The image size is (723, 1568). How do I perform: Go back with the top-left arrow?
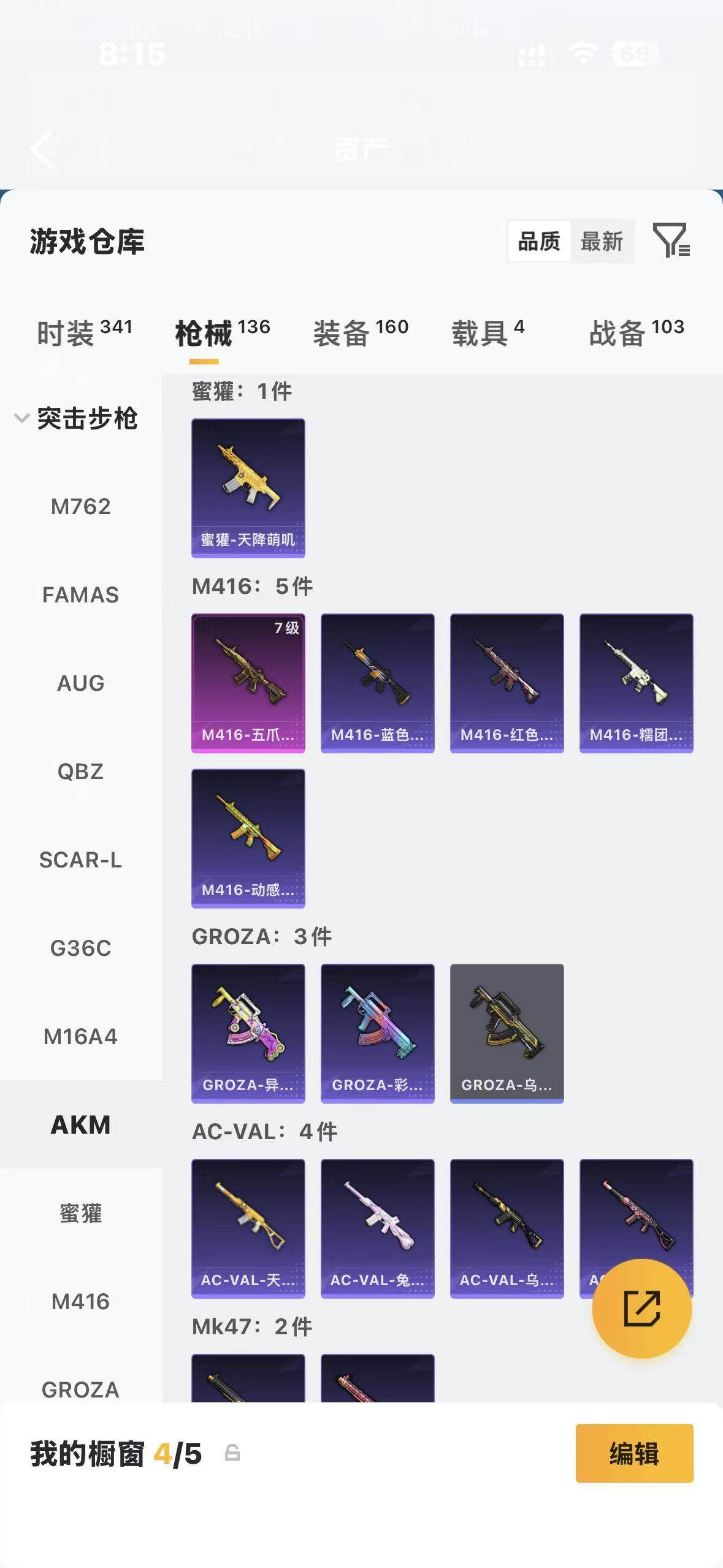pyautogui.click(x=42, y=149)
